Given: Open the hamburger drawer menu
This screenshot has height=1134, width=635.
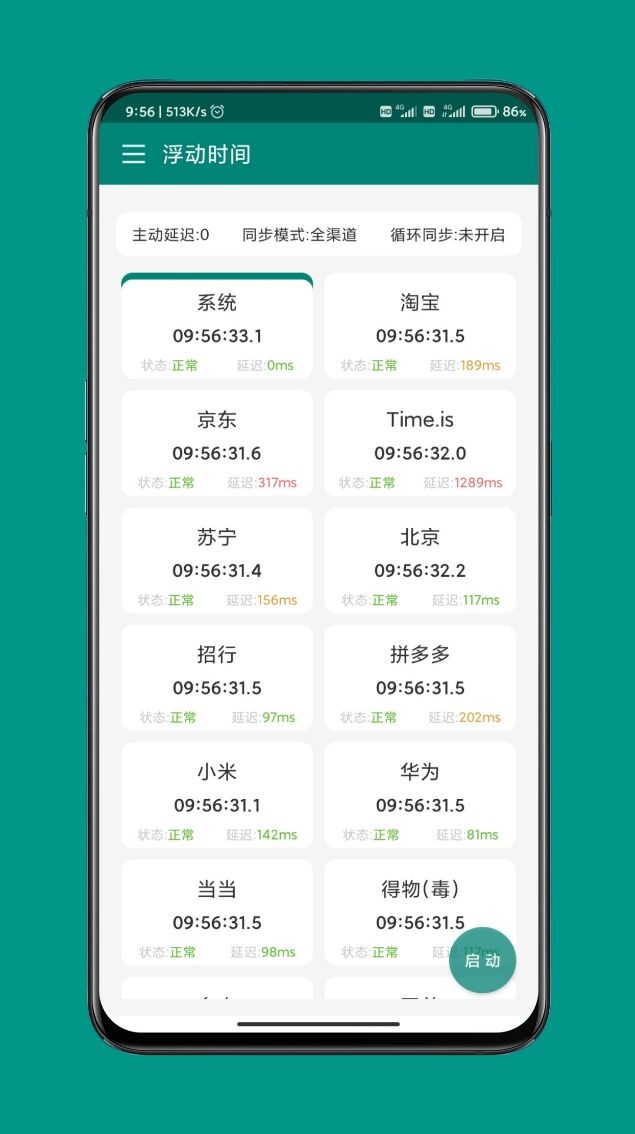Looking at the screenshot, I should pos(133,154).
